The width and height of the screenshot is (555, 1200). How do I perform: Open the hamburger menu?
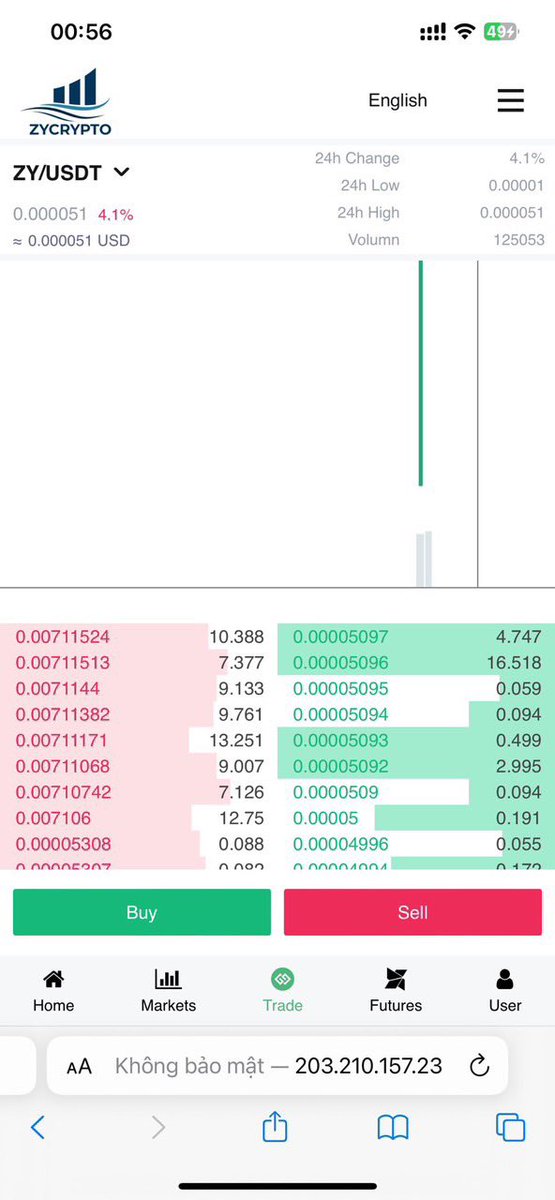coord(510,100)
